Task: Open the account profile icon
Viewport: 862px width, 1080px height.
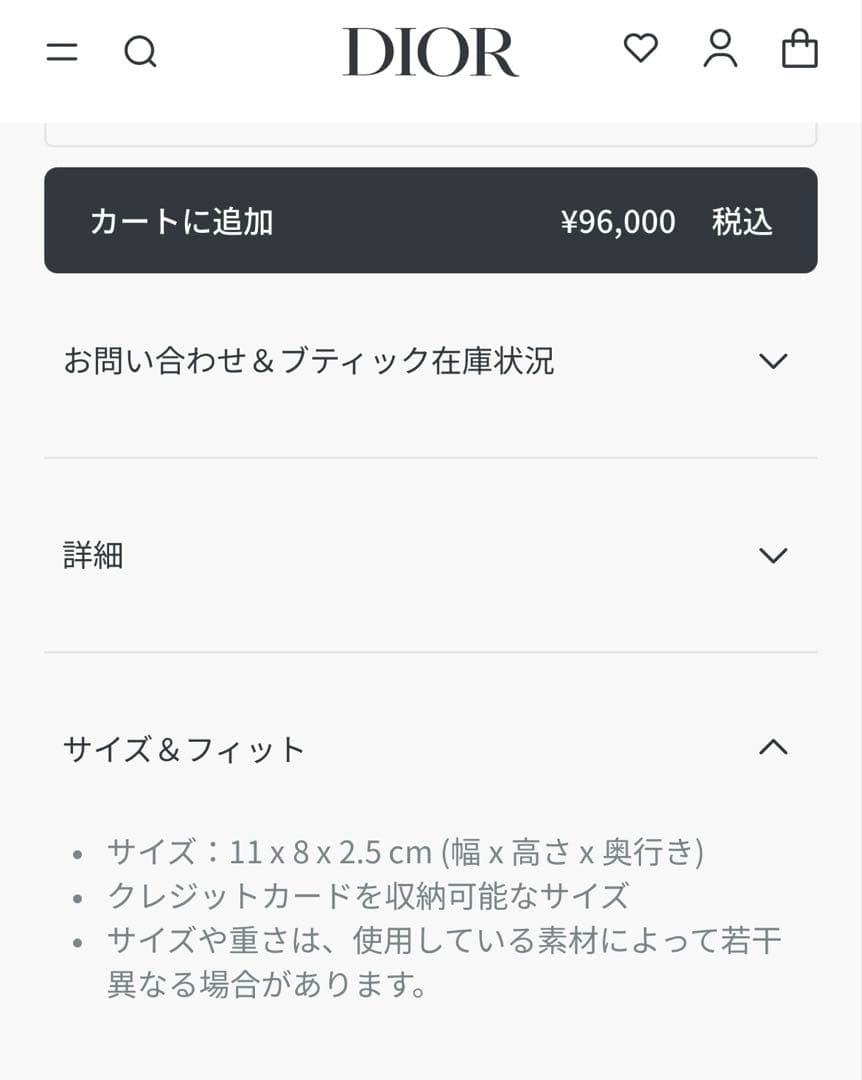Action: 718,49
